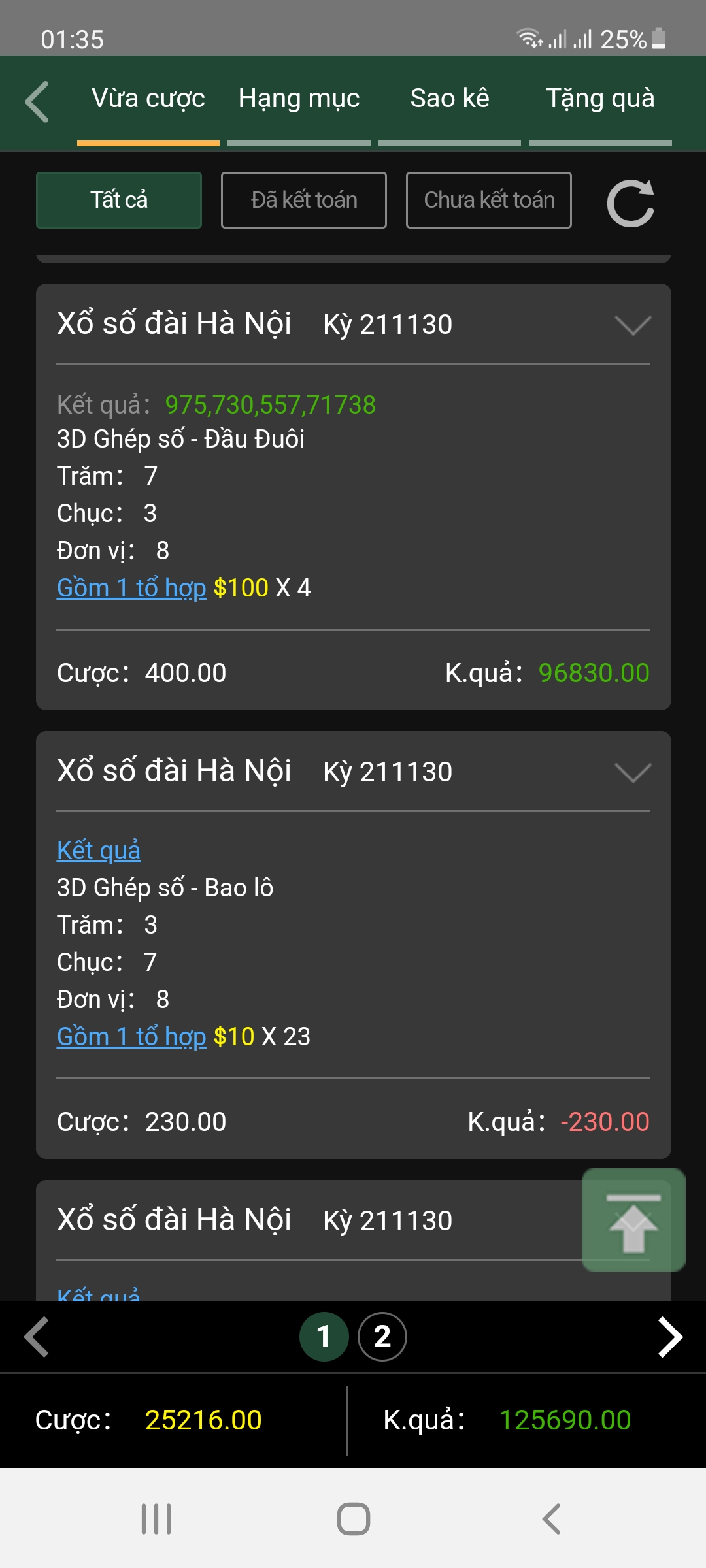The height and width of the screenshot is (1568, 706).
Task: Expand the Bao lô bet card chevron
Action: point(633,772)
